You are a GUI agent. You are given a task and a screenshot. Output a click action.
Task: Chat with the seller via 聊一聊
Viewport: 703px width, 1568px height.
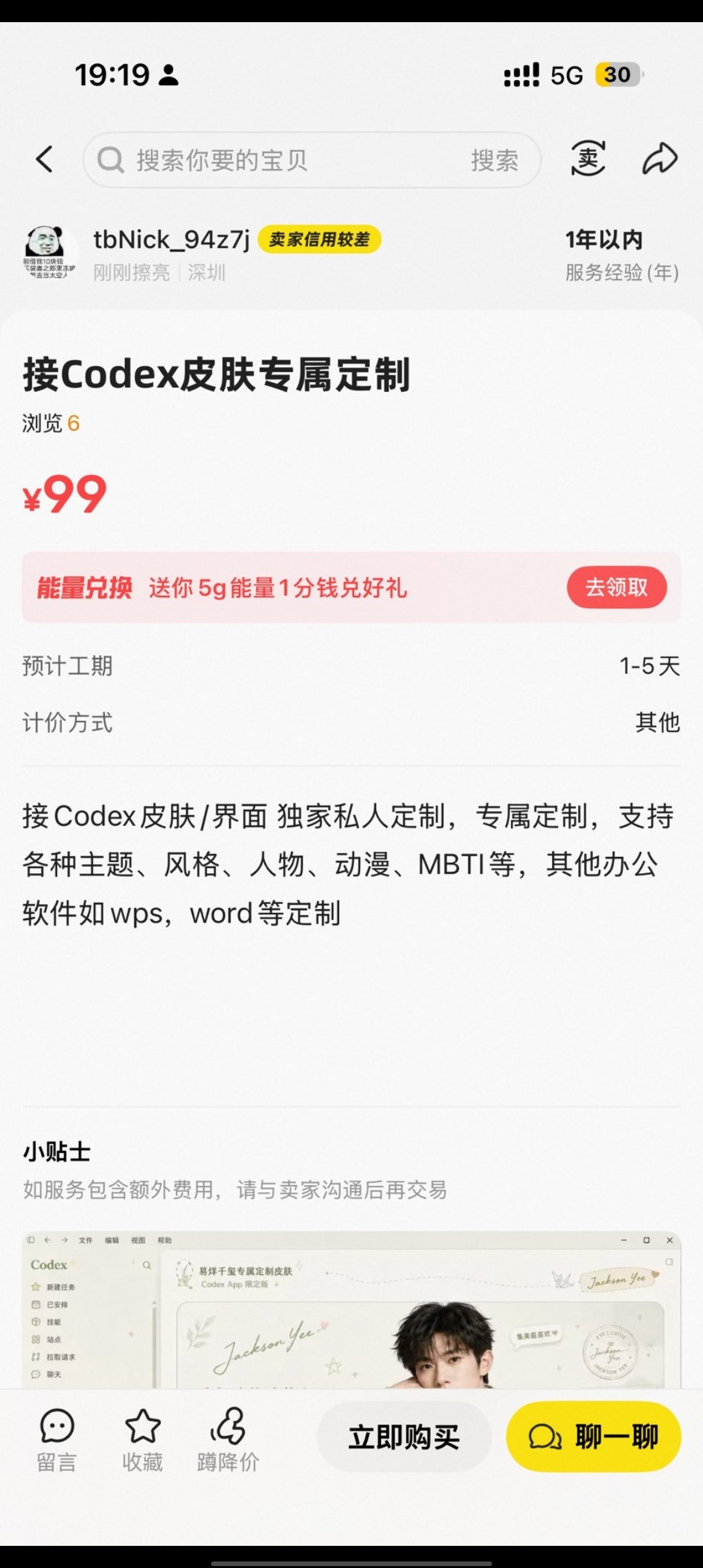(594, 1437)
